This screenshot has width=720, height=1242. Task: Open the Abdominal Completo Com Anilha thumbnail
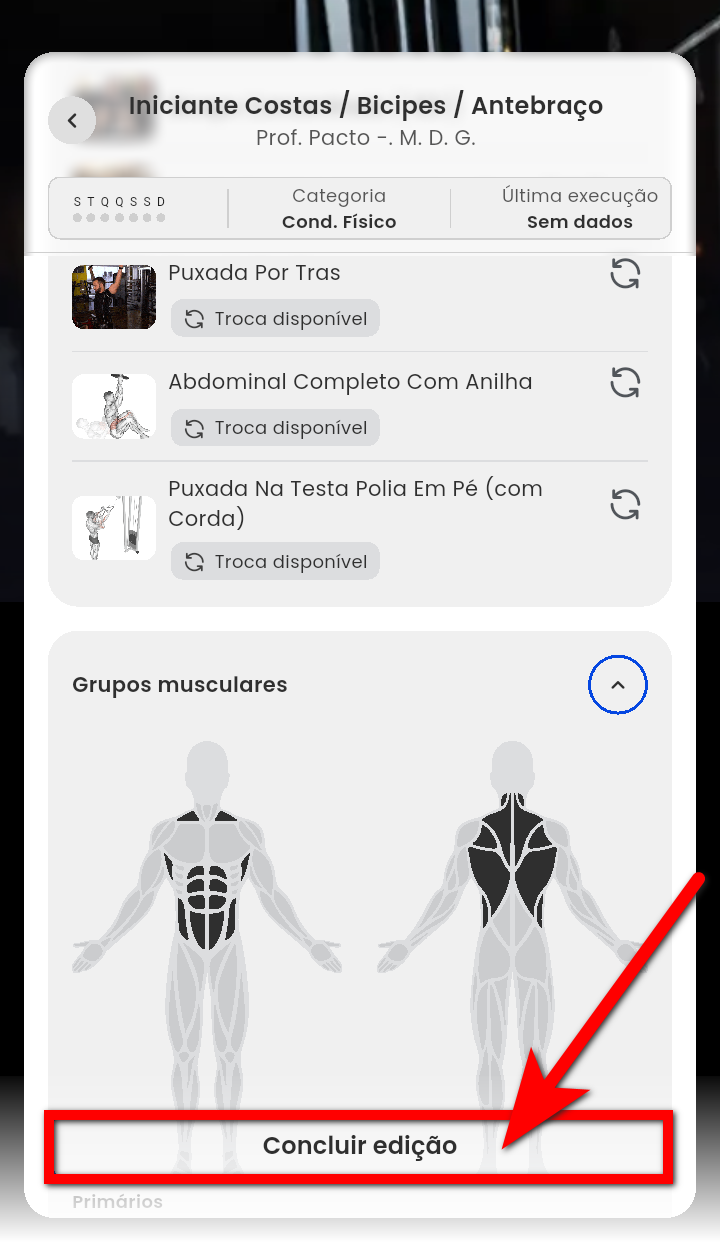coord(114,406)
